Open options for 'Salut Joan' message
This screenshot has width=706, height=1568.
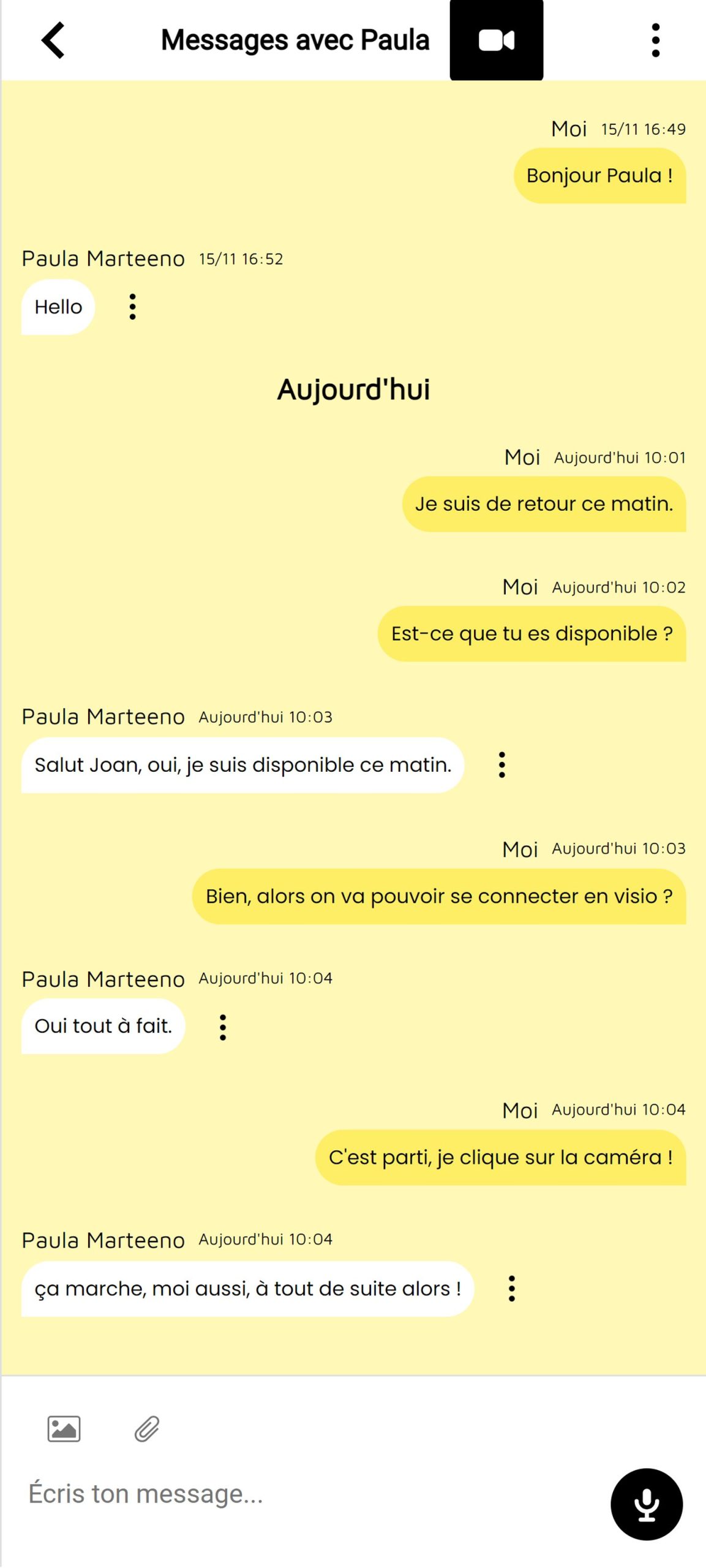(x=502, y=764)
